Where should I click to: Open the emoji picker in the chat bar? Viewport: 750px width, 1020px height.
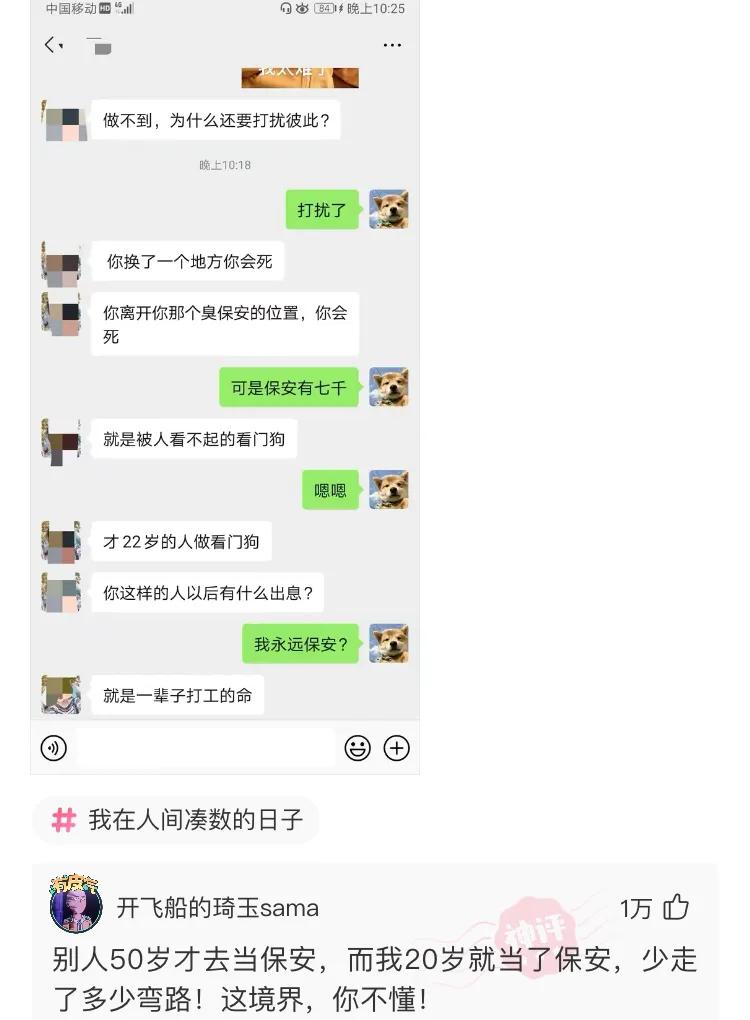click(x=358, y=748)
